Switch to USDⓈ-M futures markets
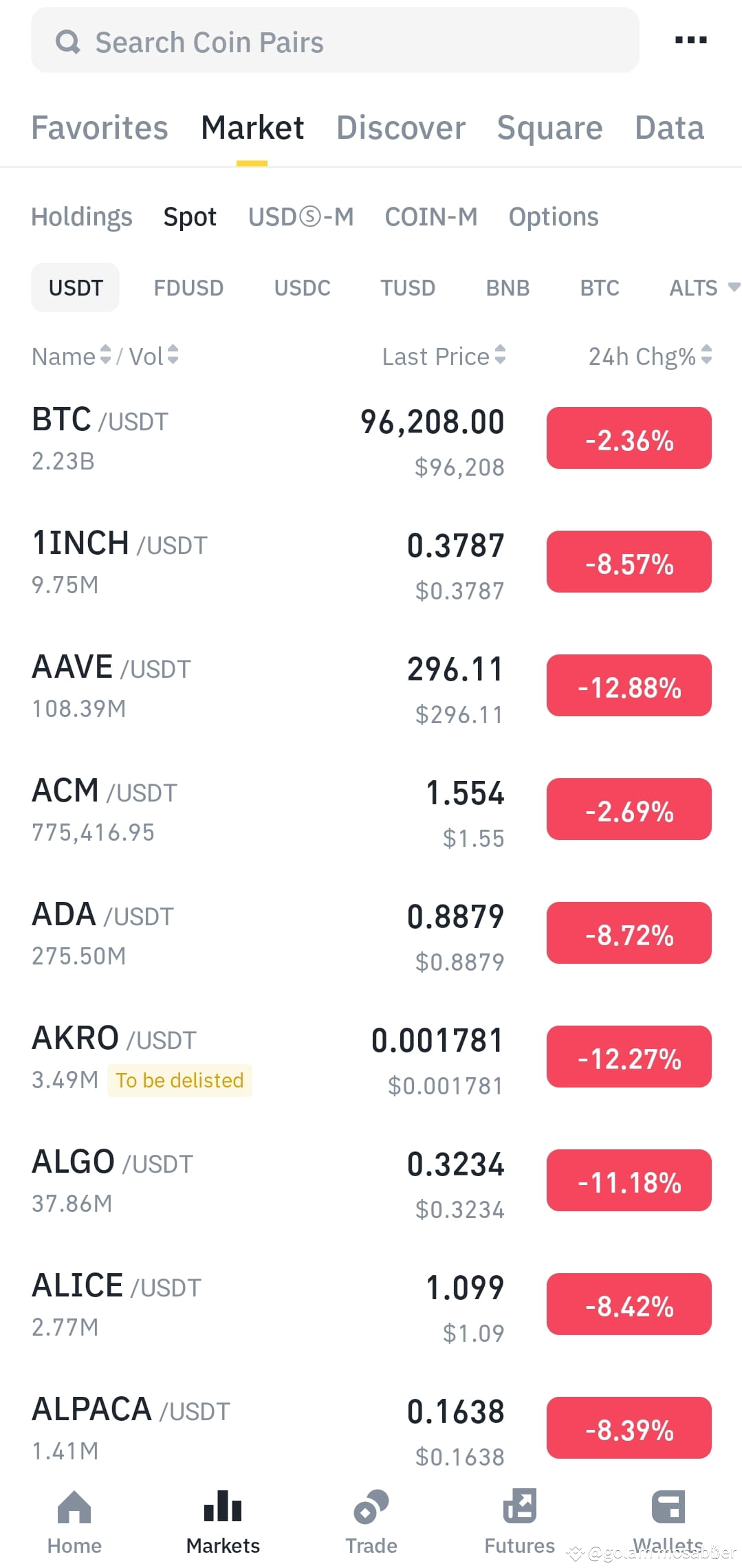742x1568 pixels. [301, 217]
